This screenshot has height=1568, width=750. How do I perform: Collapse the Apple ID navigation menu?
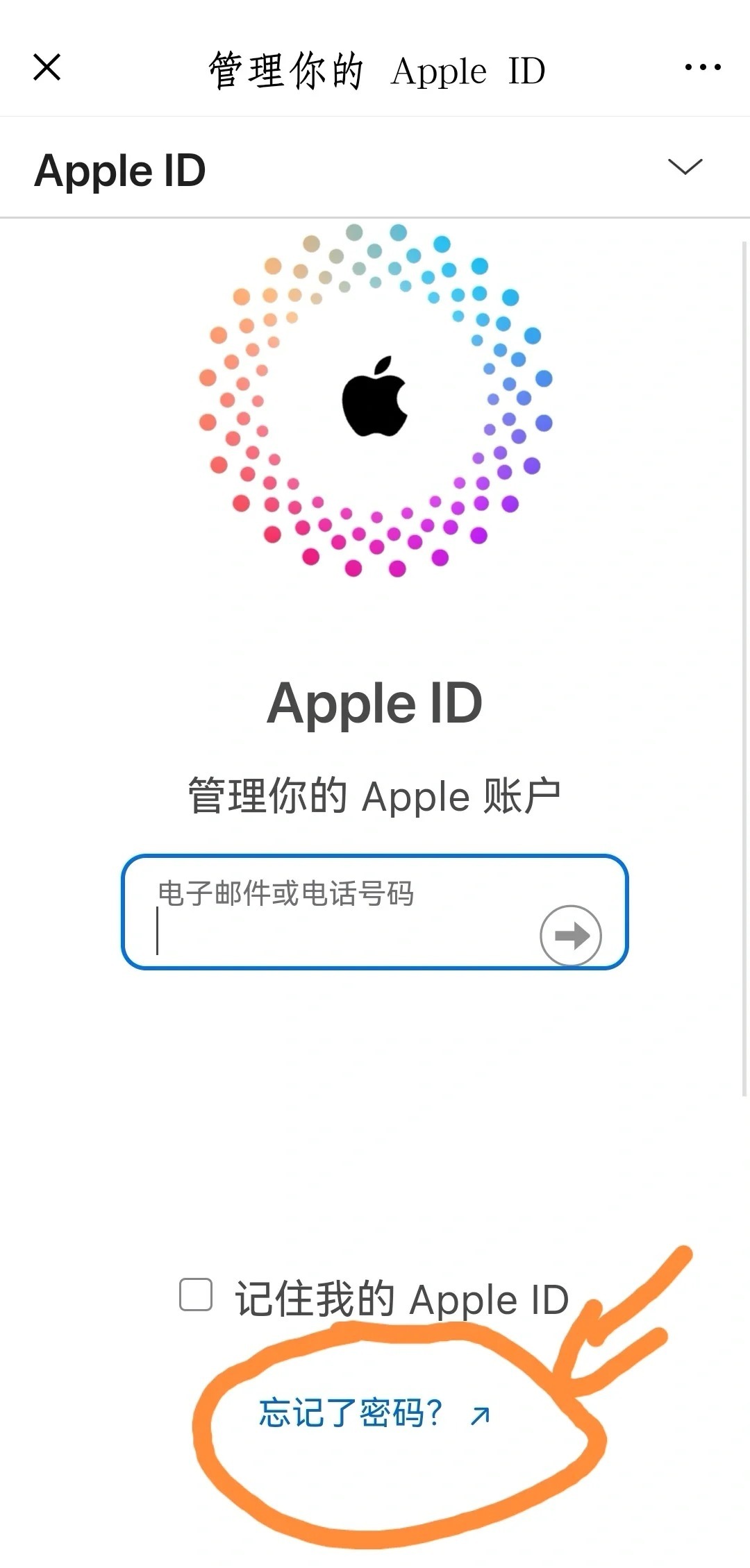(x=686, y=167)
